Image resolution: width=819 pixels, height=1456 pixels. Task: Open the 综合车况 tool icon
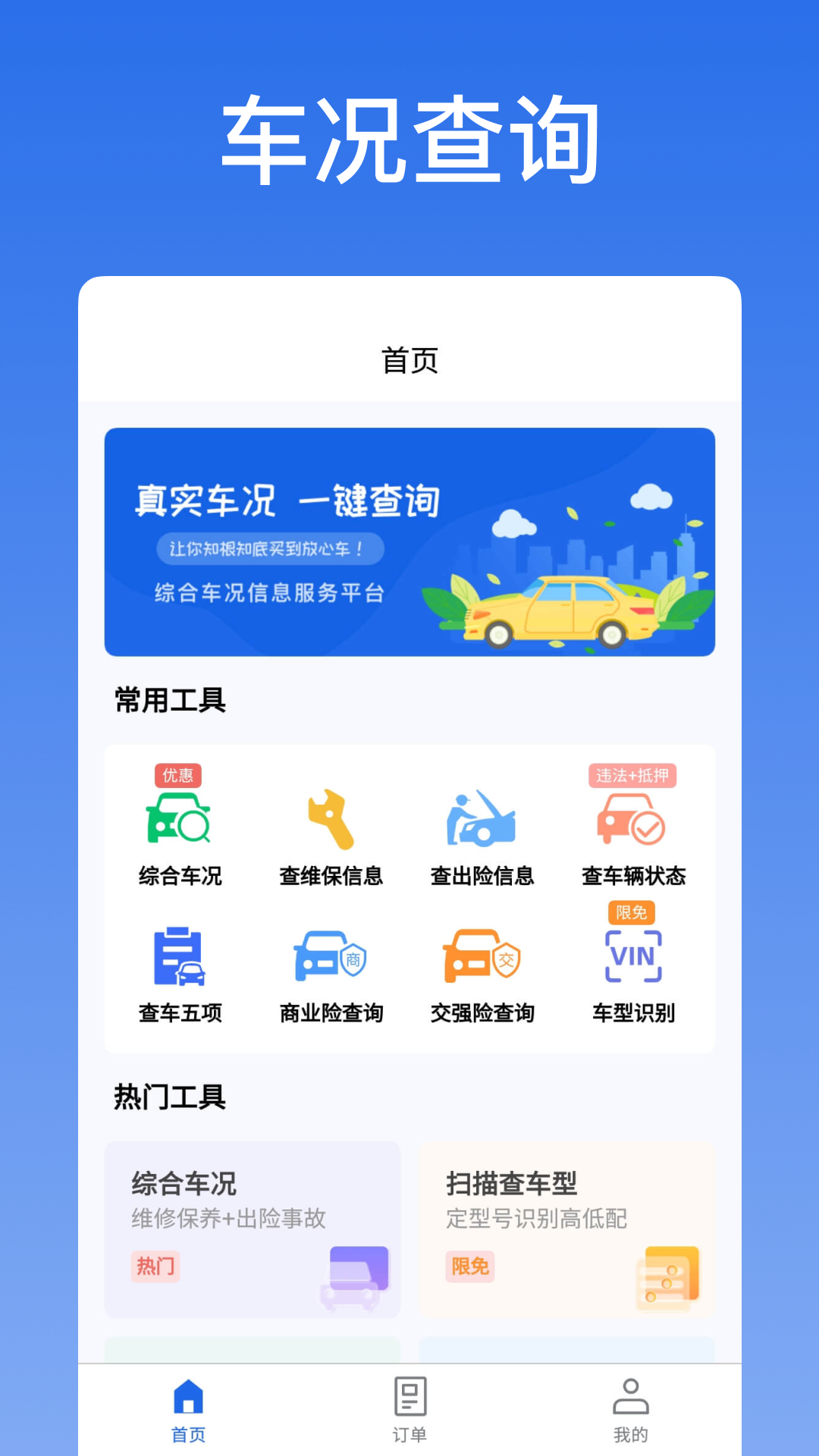(179, 827)
